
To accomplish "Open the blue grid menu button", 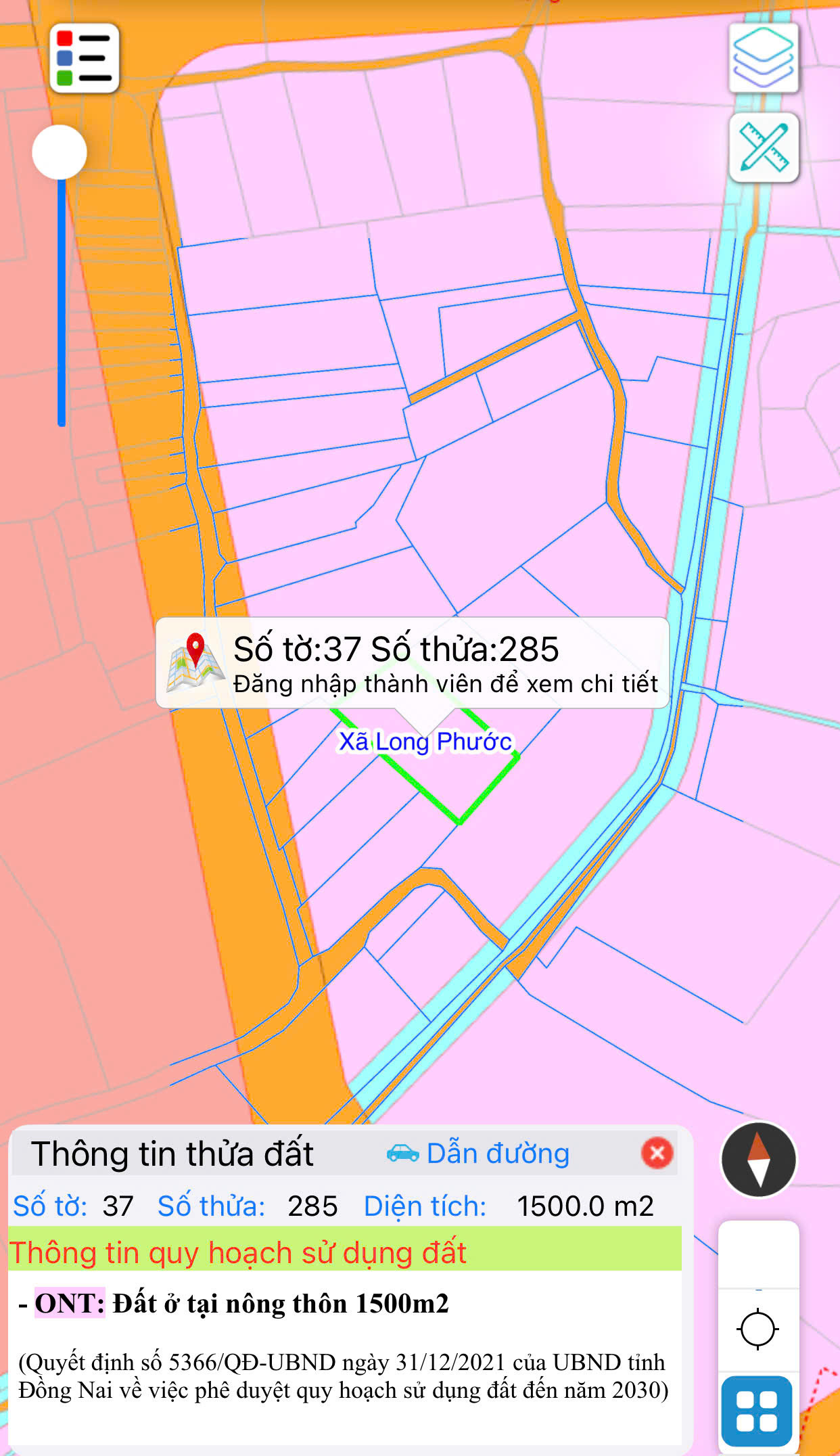I will point(757,1411).
